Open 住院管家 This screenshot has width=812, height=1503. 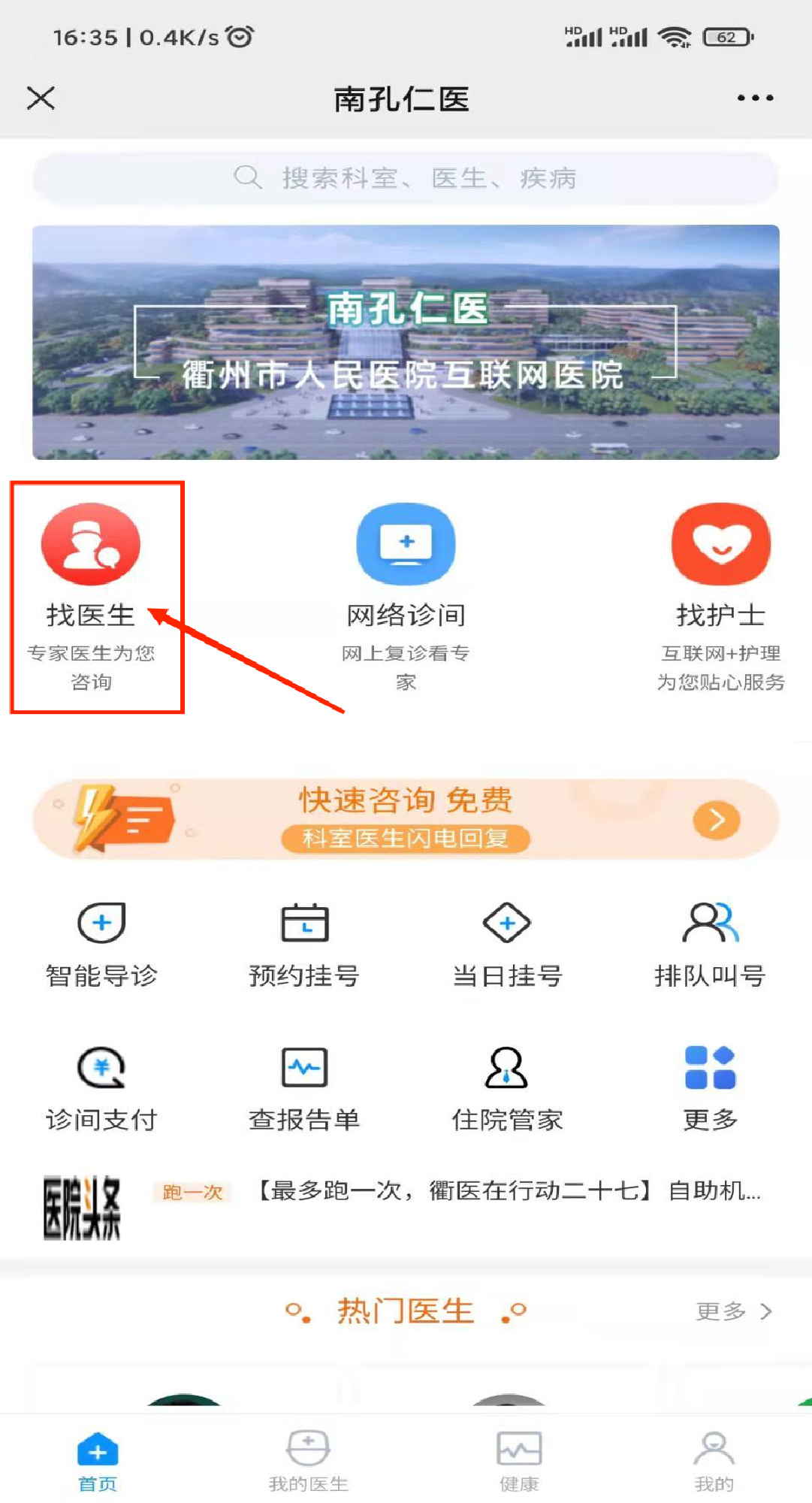click(507, 1087)
